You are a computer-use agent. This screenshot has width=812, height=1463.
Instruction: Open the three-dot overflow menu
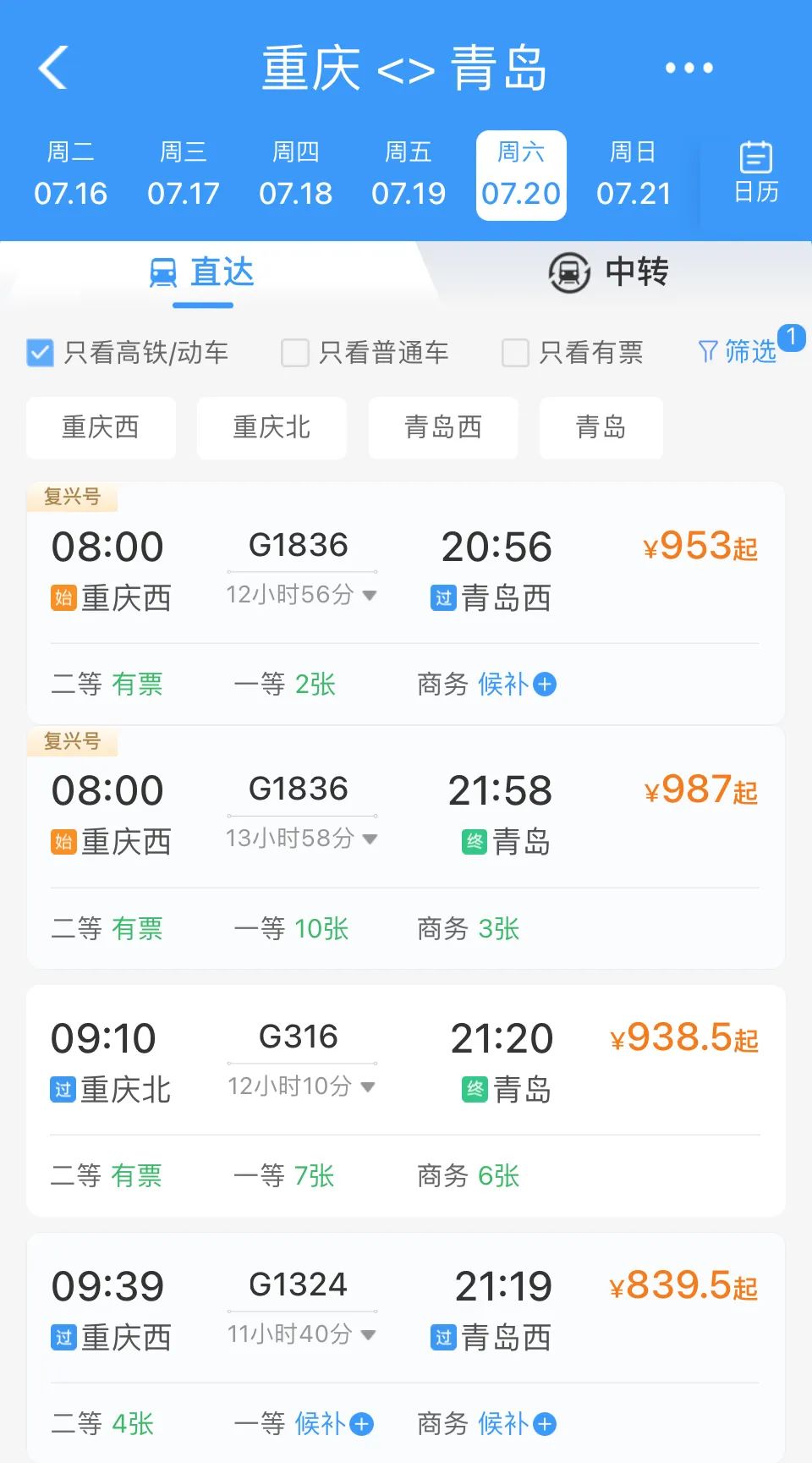pos(689,68)
